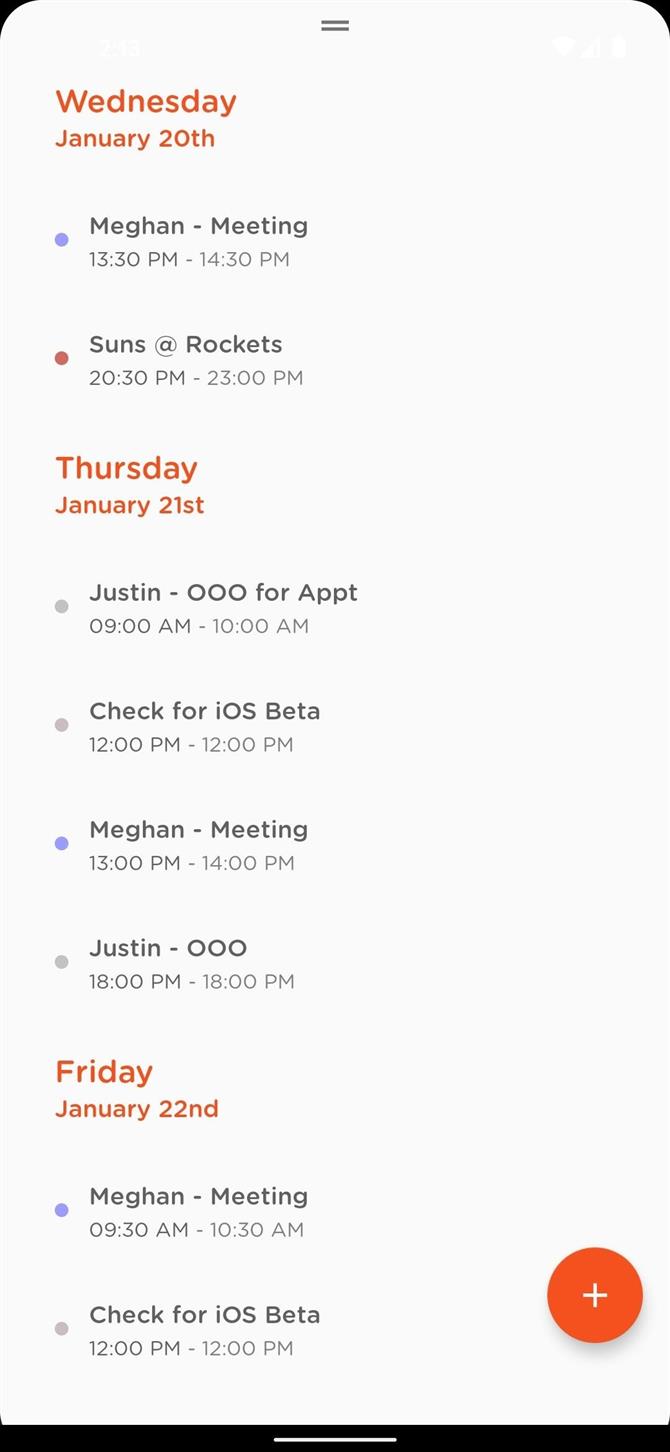This screenshot has width=670, height=1452.
Task: Tap the drag handle at the top
Action: pos(335,26)
